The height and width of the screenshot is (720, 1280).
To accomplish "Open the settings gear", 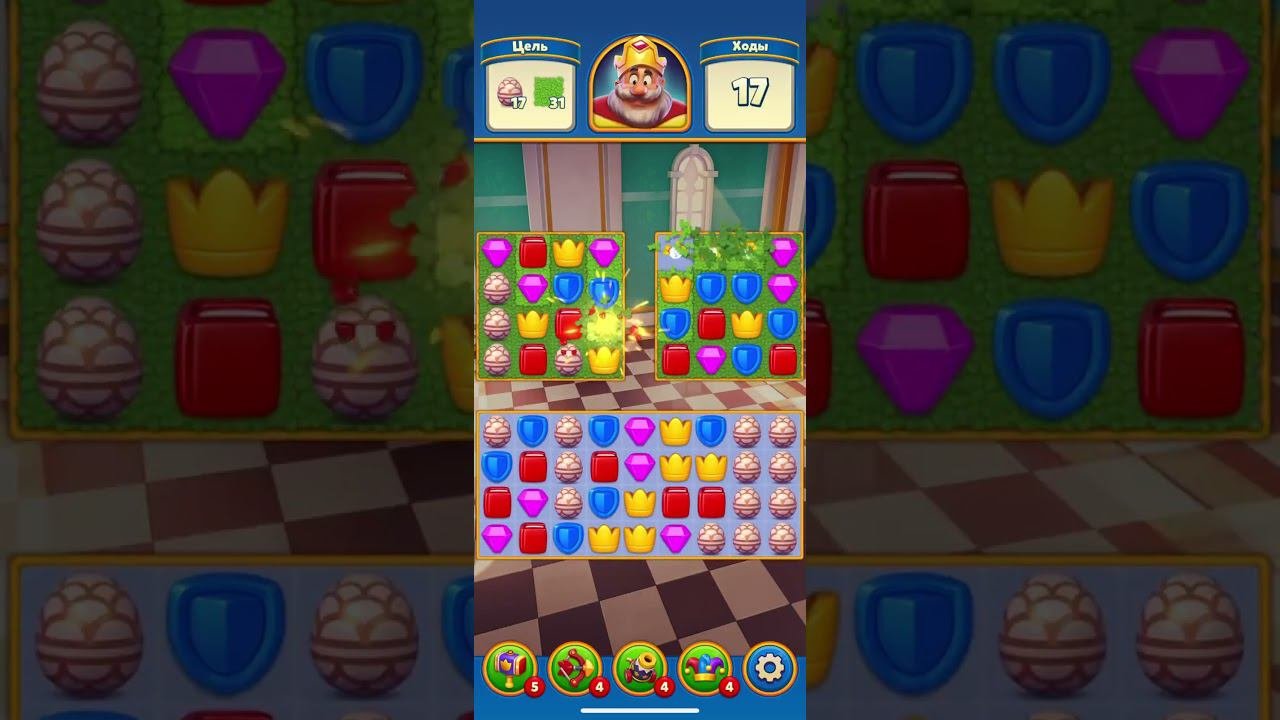I will pos(770,668).
